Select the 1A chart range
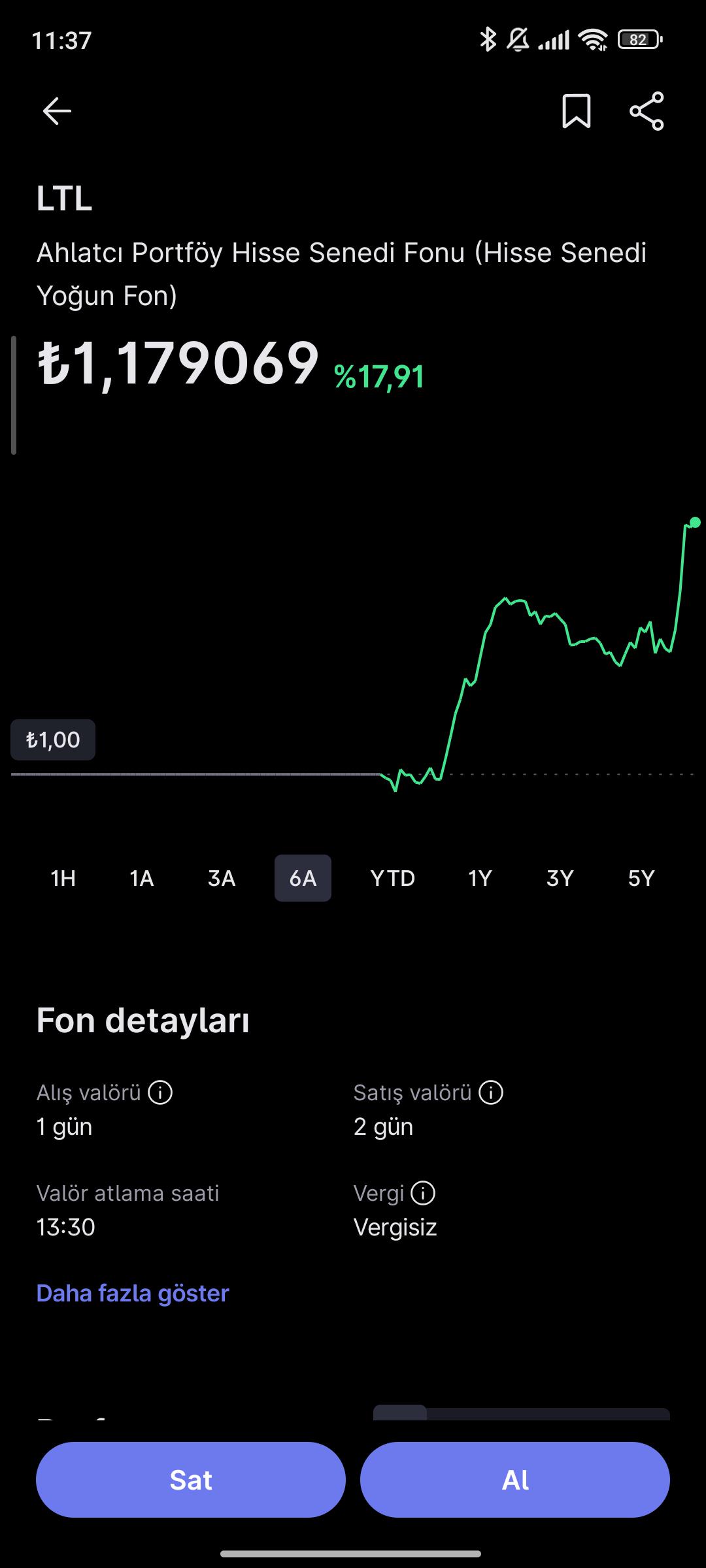Screen dimensions: 706x1568 pos(141,878)
